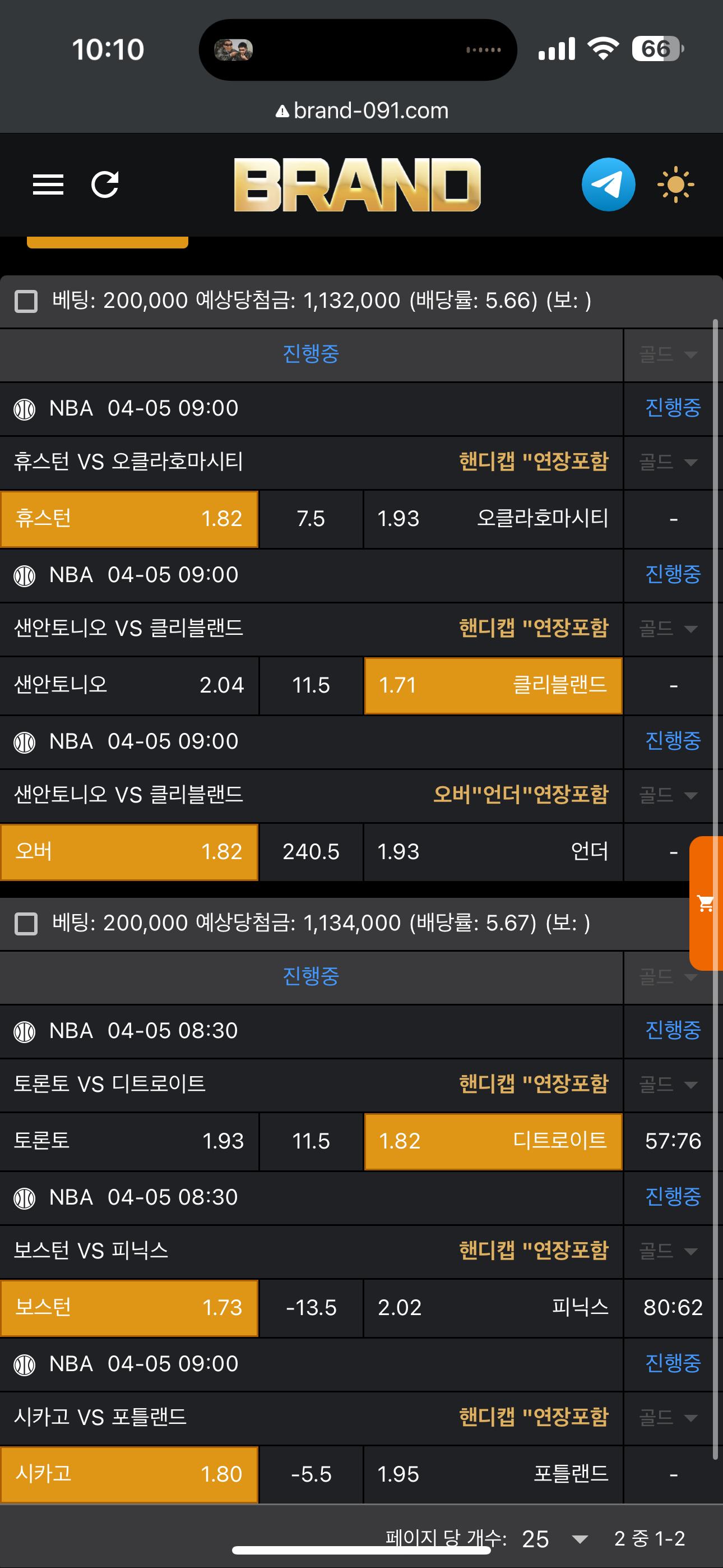Image resolution: width=723 pixels, height=1568 pixels.
Task: Open the hamburger menu
Action: 48,185
